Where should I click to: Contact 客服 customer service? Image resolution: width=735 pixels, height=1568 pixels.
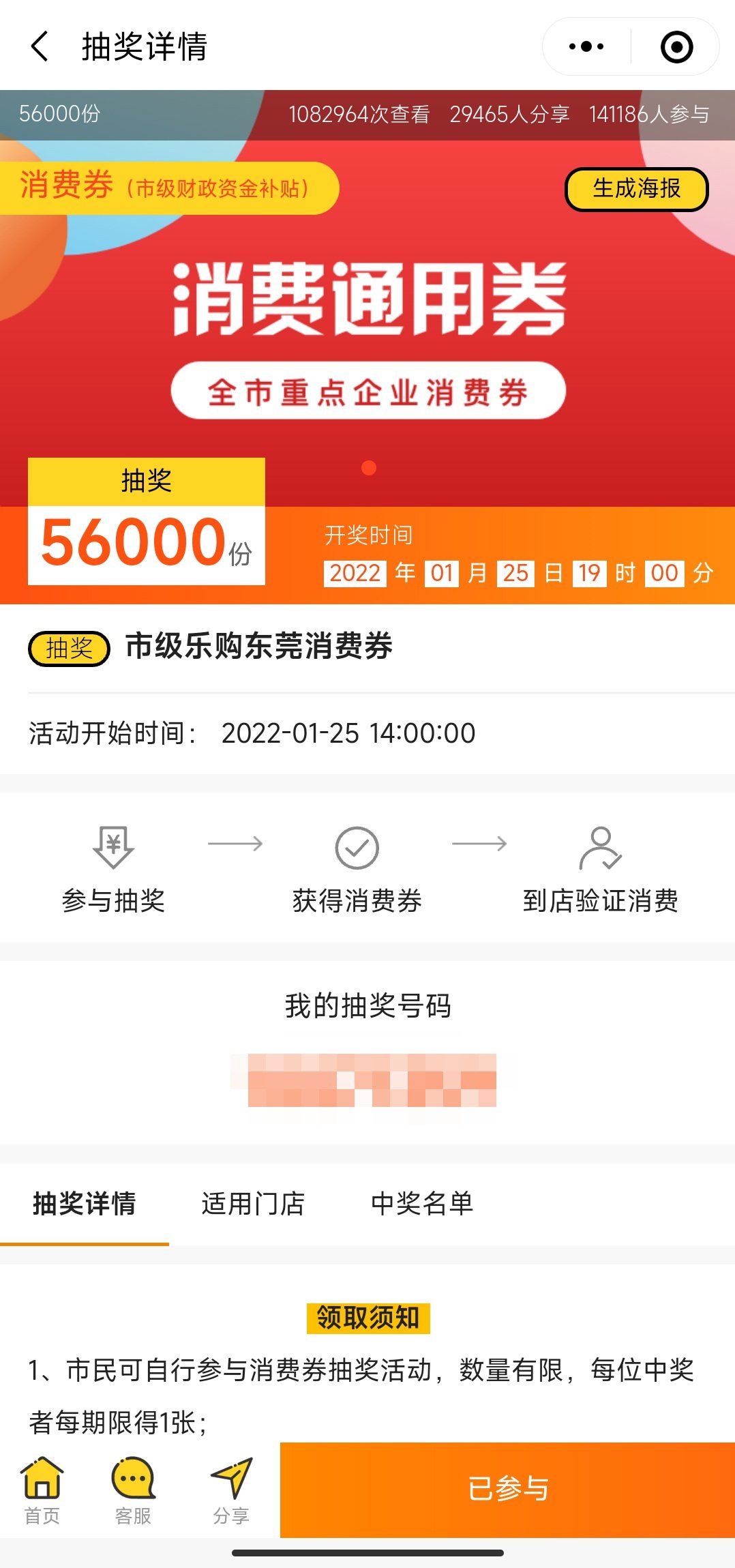pyautogui.click(x=133, y=1491)
